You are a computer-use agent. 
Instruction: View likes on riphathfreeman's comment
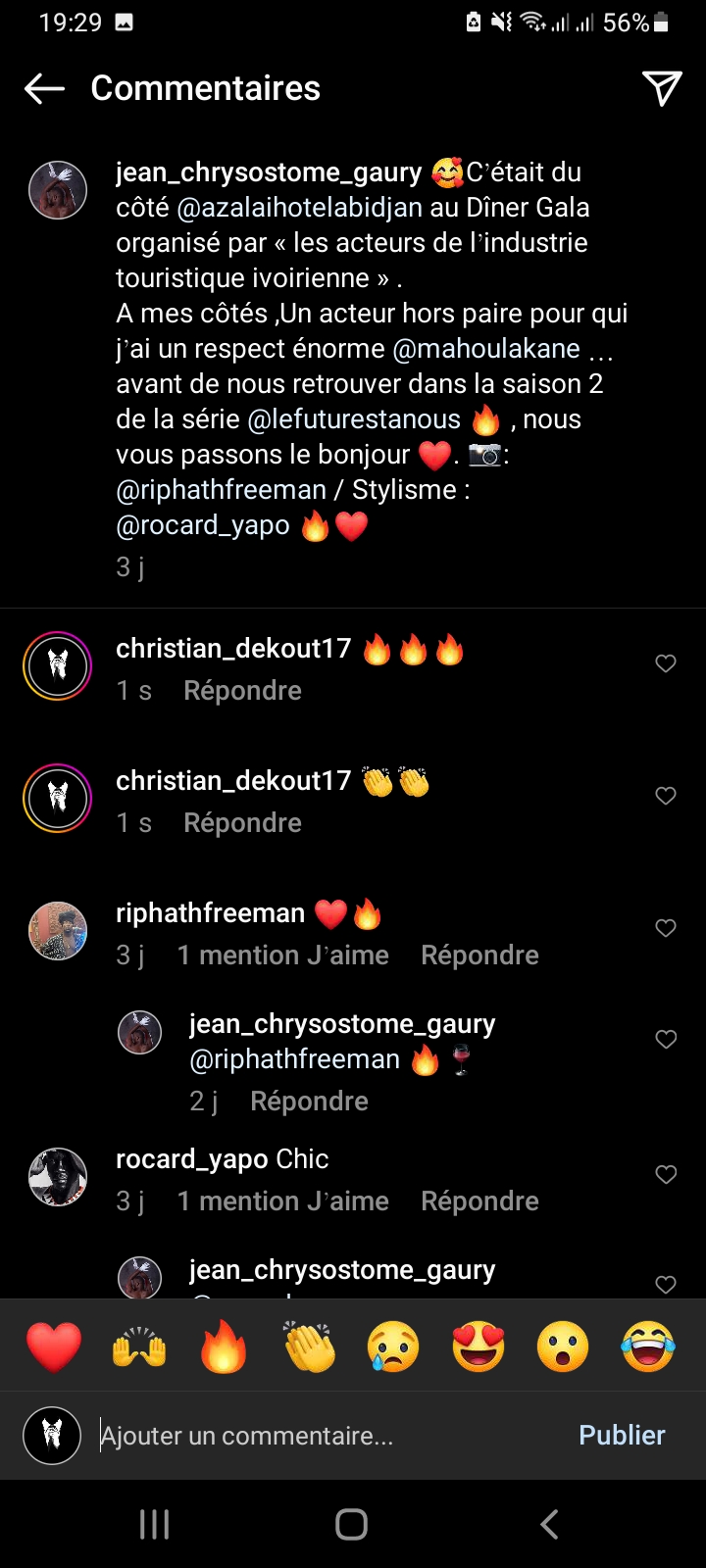click(x=282, y=955)
